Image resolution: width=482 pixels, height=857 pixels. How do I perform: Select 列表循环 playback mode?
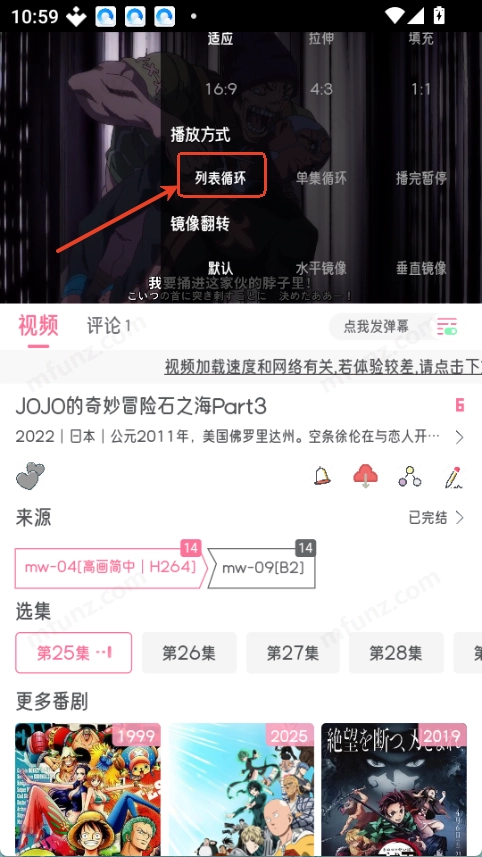[x=221, y=178]
